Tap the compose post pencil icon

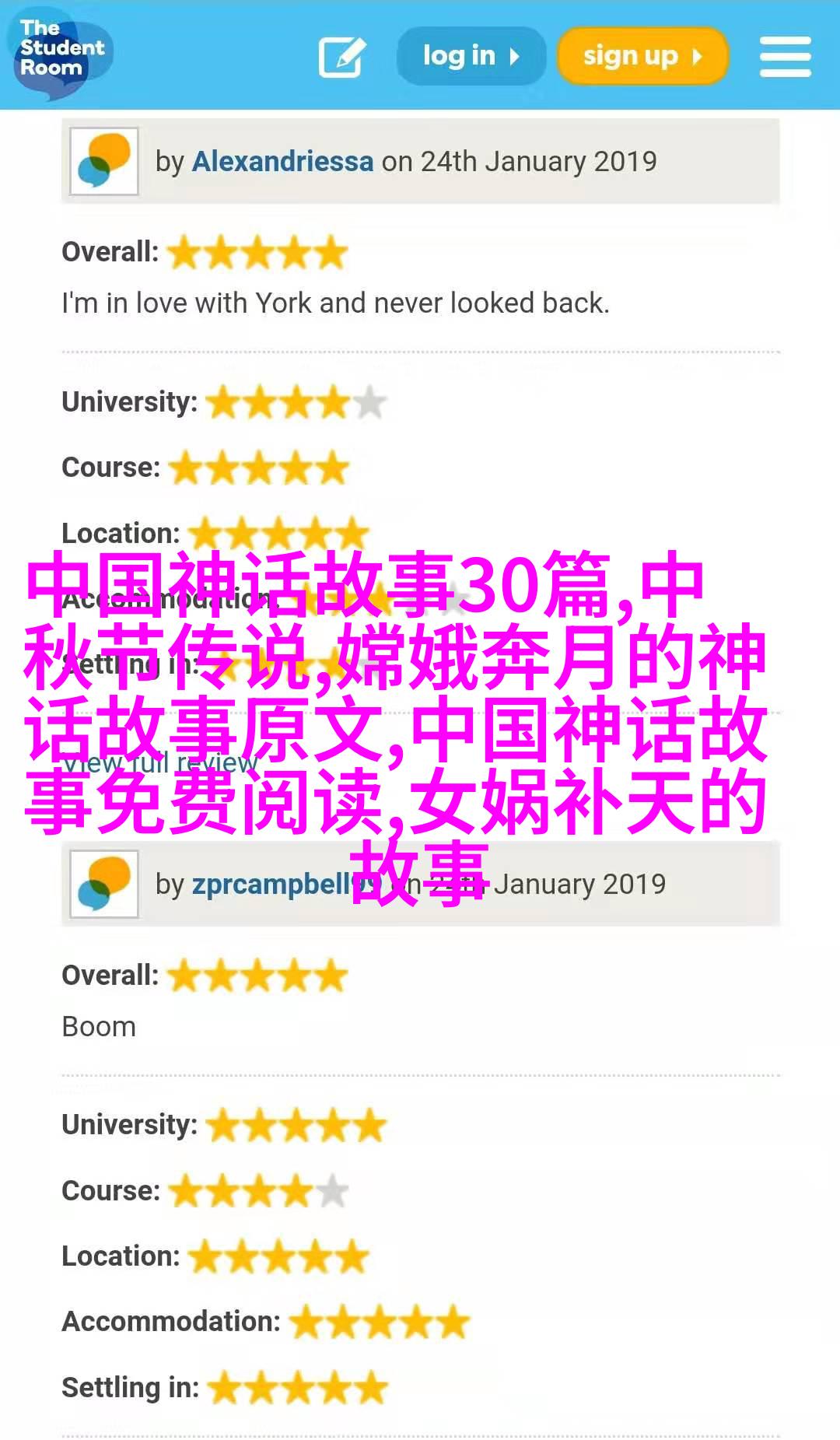tap(342, 56)
